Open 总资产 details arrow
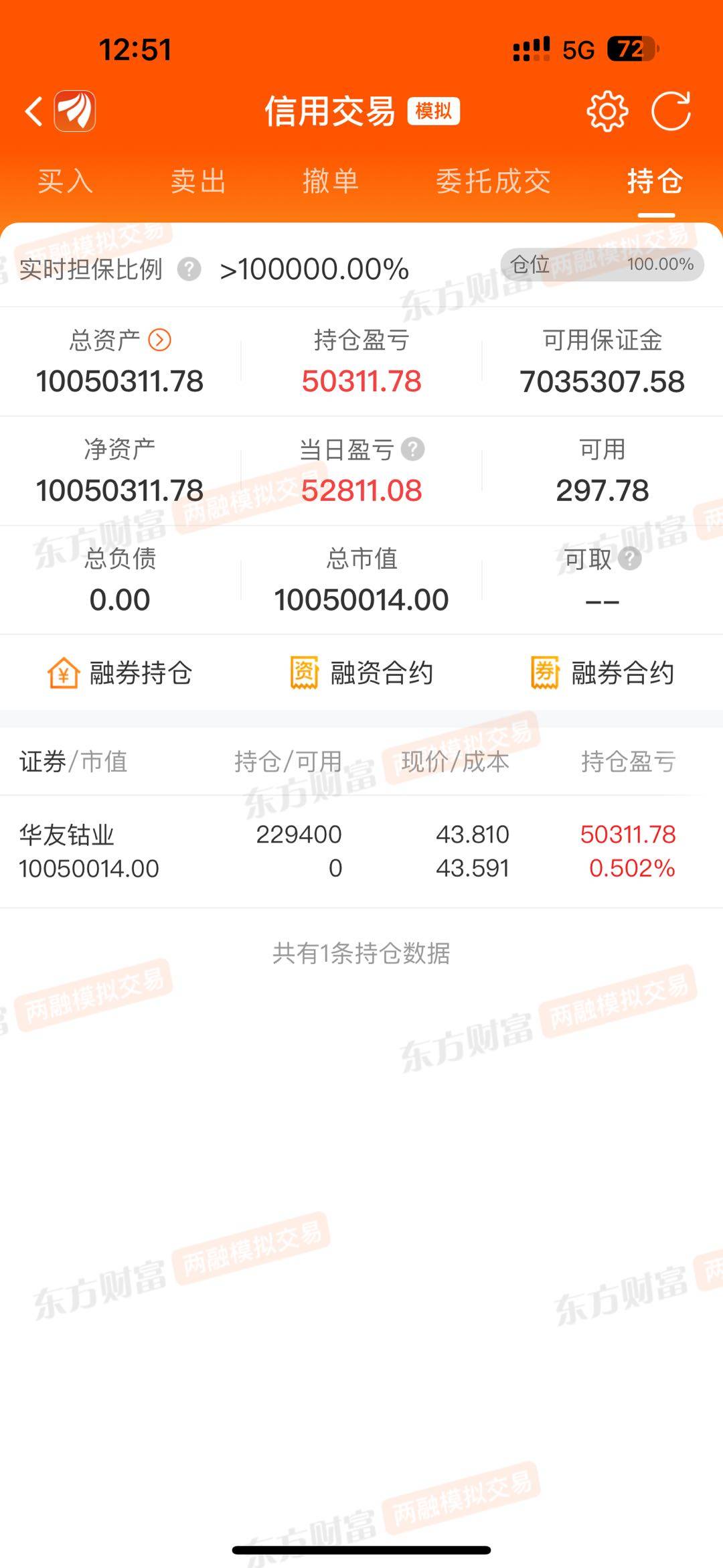 [x=159, y=340]
